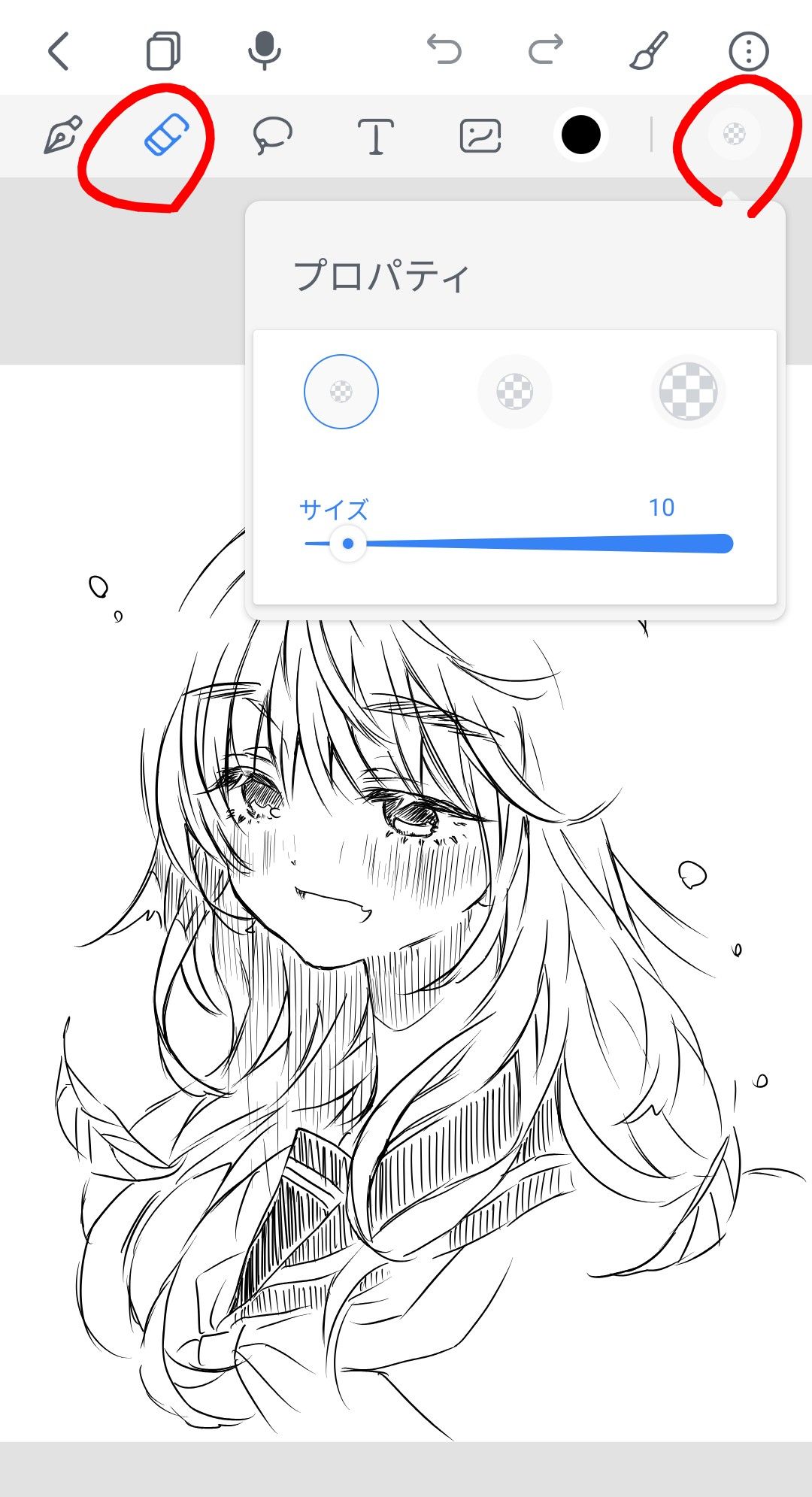Open the pages/layers icon
Screen dimensions: 812x1497
[x=162, y=51]
